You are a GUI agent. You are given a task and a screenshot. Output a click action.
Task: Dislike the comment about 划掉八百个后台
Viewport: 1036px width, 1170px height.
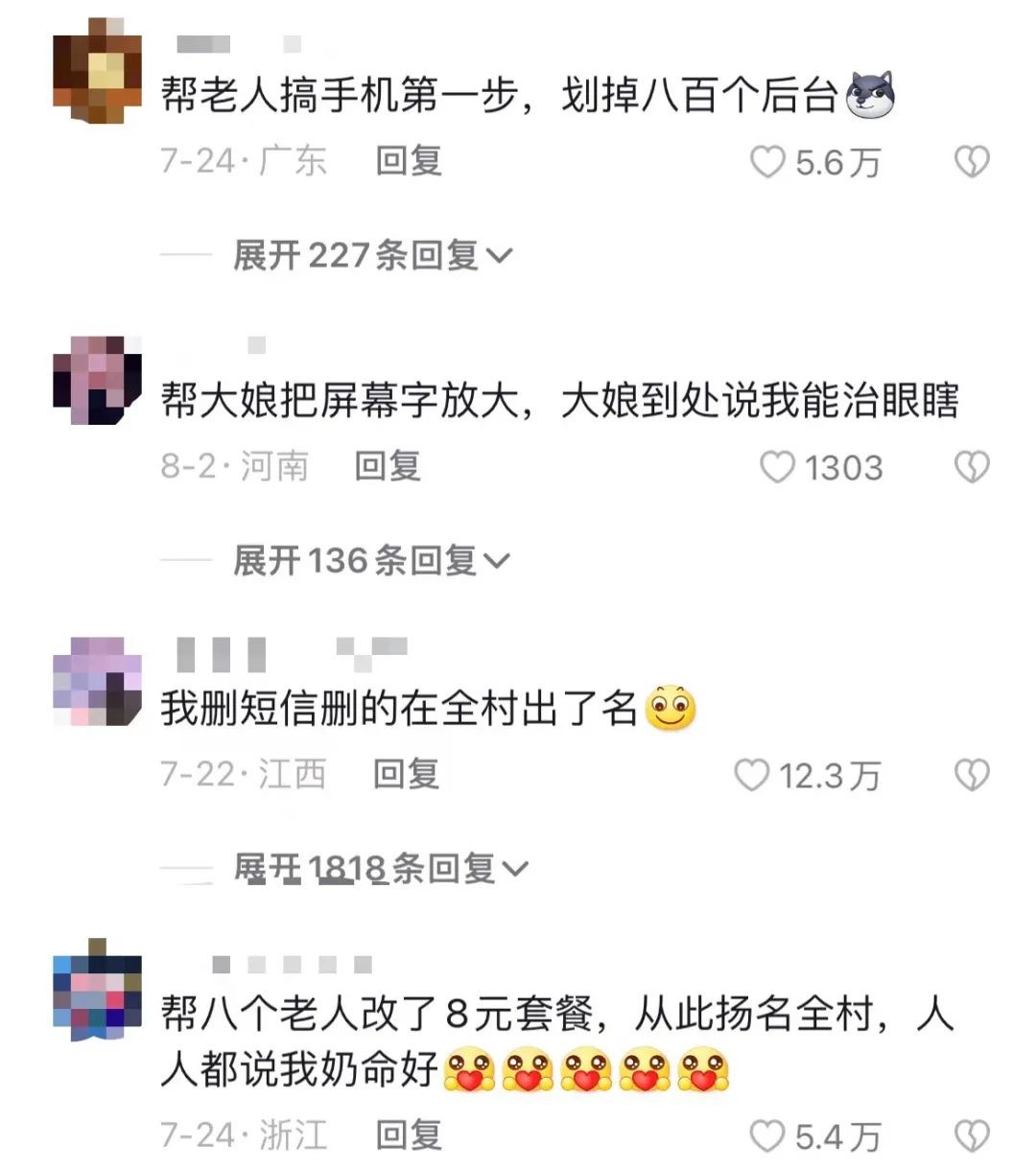(x=972, y=162)
